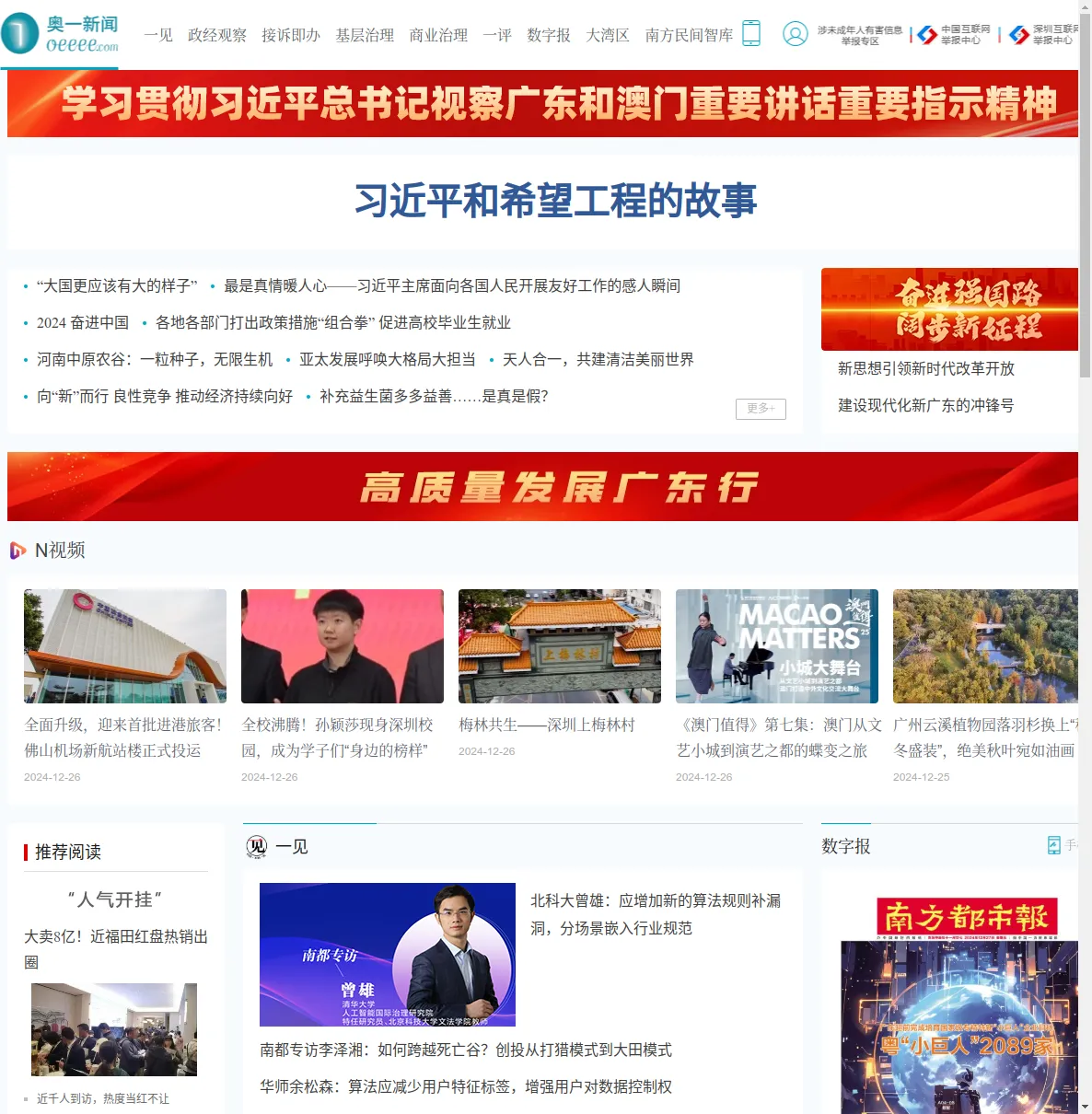The image size is (1092, 1114).
Task: Switch to 政经观察 nav item
Action: click(217, 35)
